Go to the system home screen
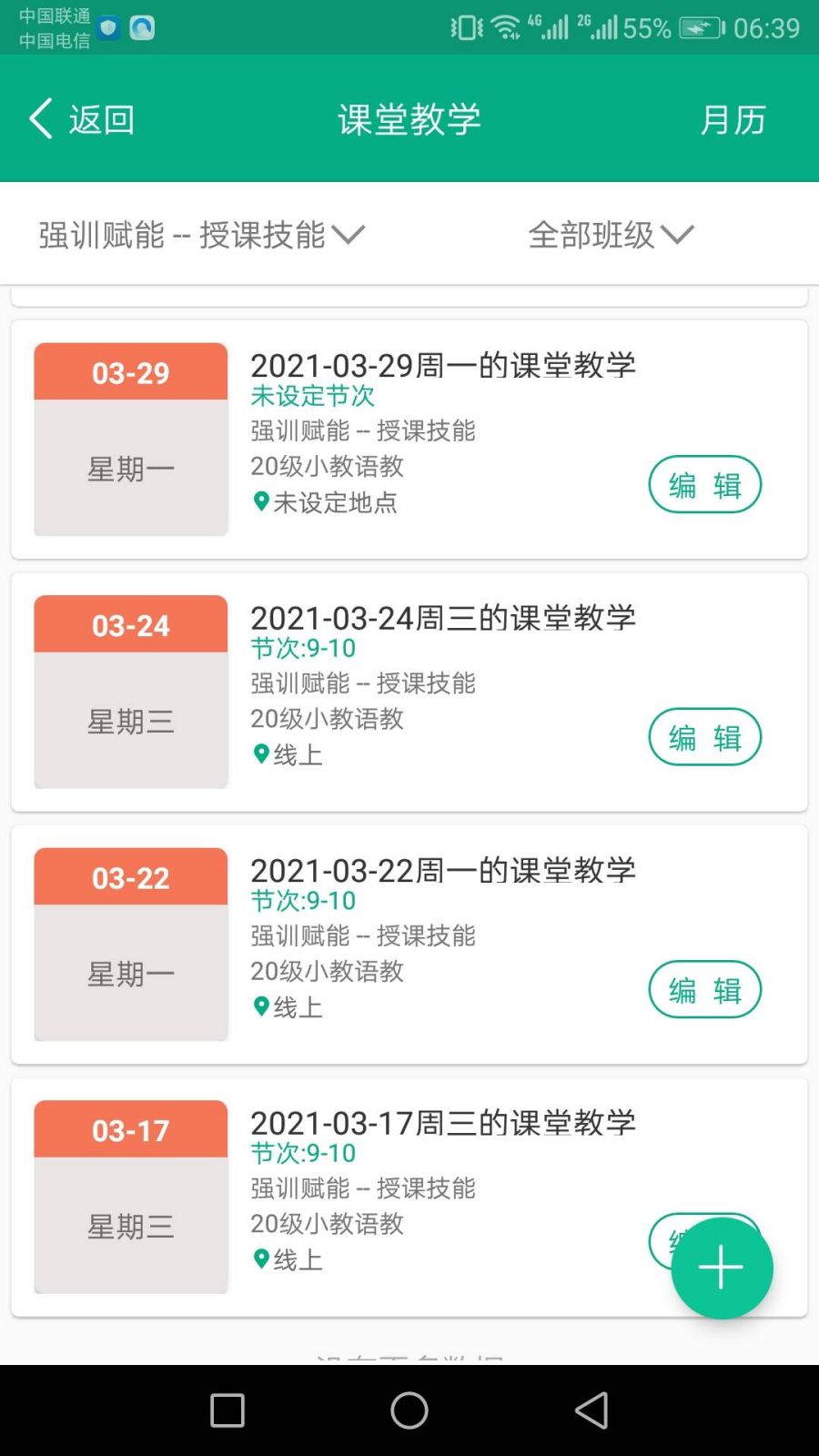The height and width of the screenshot is (1456, 819). (409, 1410)
